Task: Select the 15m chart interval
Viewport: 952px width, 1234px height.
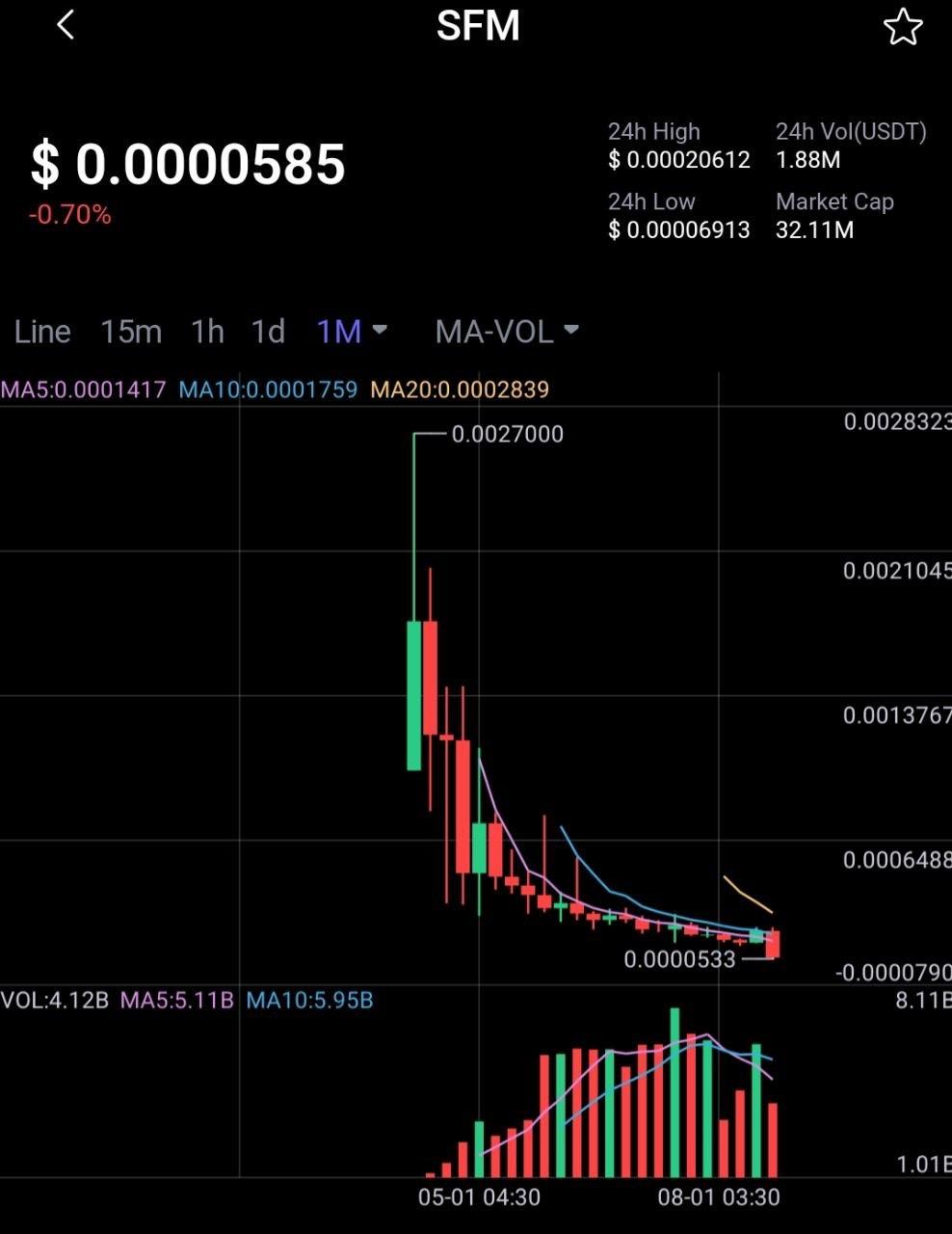Action: pyautogui.click(x=131, y=332)
